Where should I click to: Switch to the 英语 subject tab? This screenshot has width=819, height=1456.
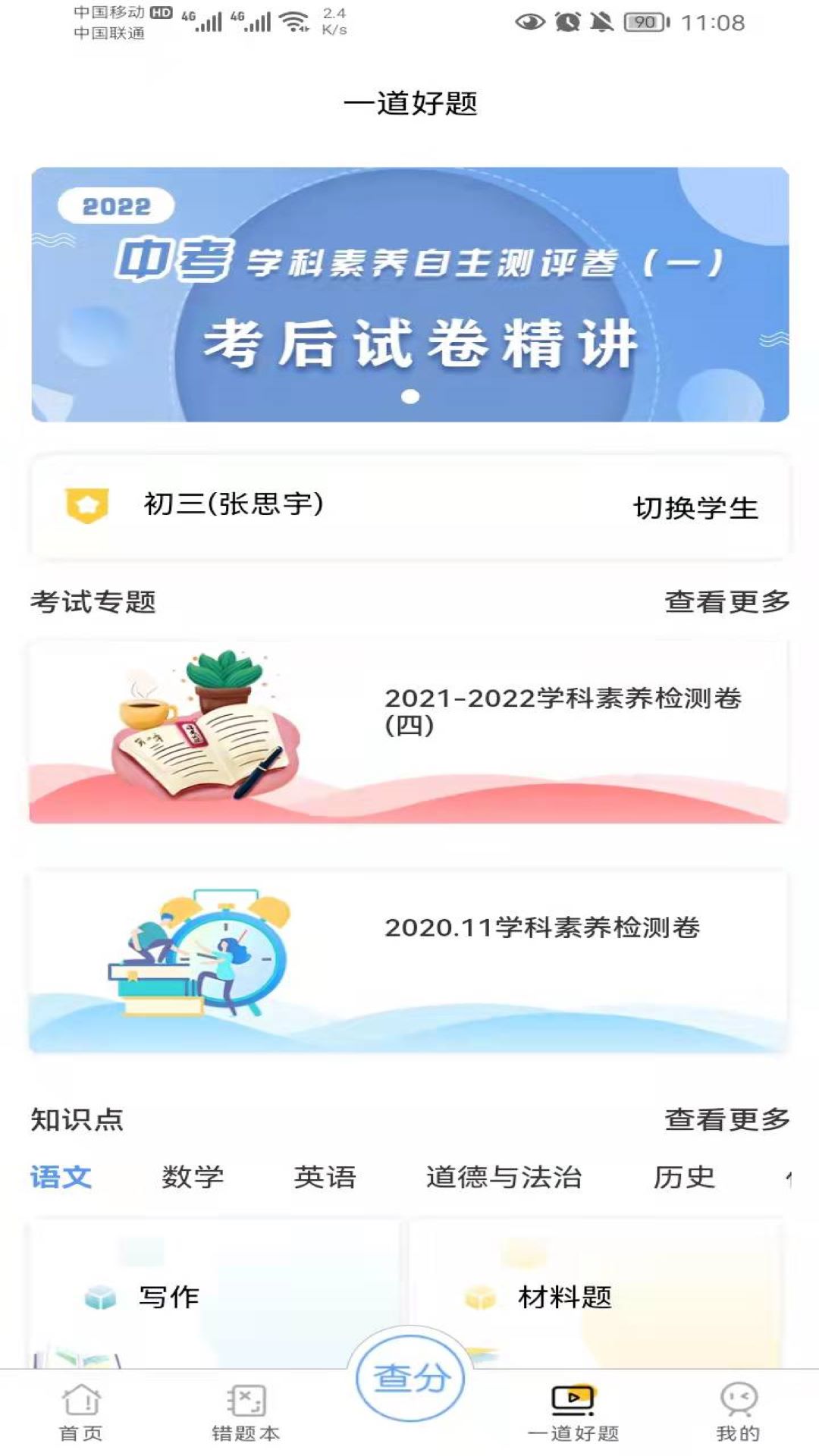[325, 1177]
